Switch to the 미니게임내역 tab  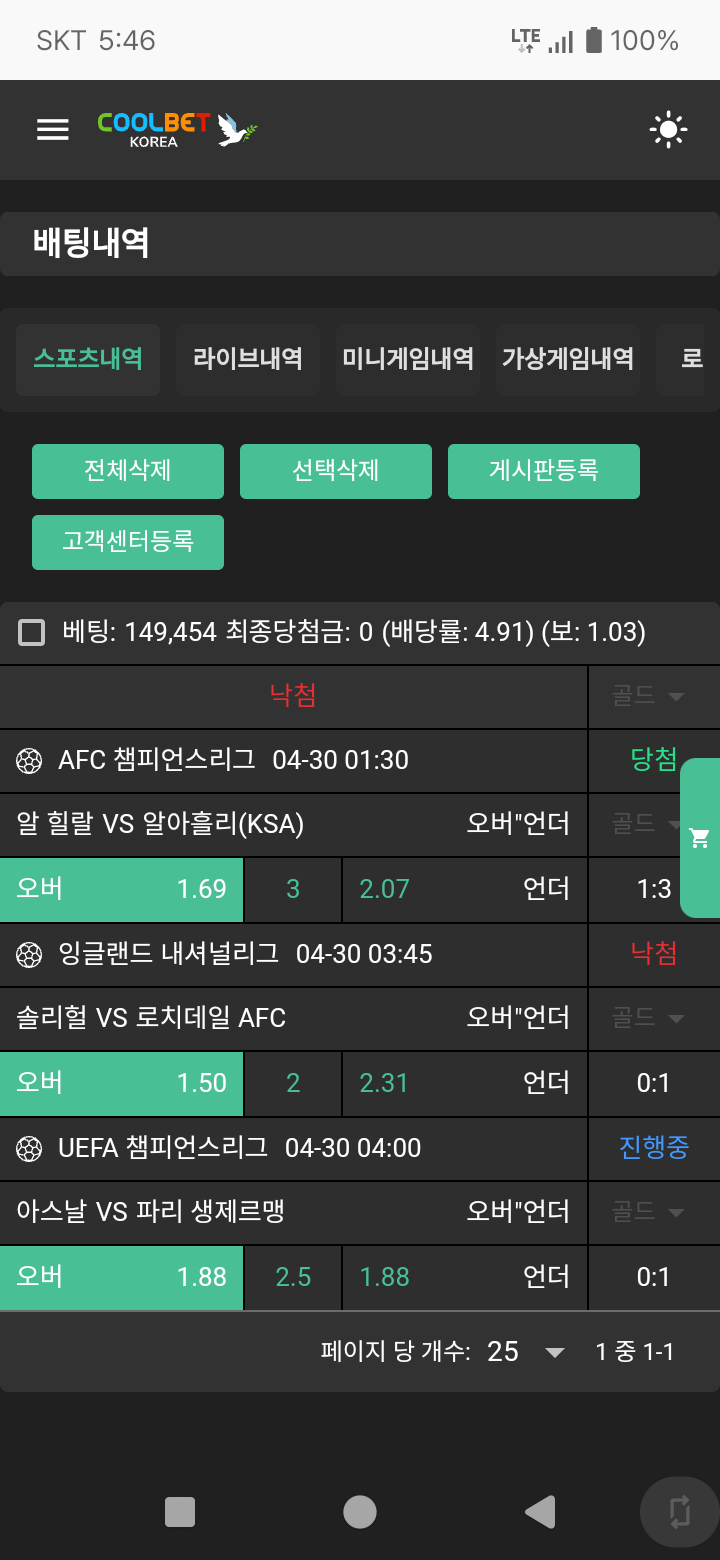[408, 359]
